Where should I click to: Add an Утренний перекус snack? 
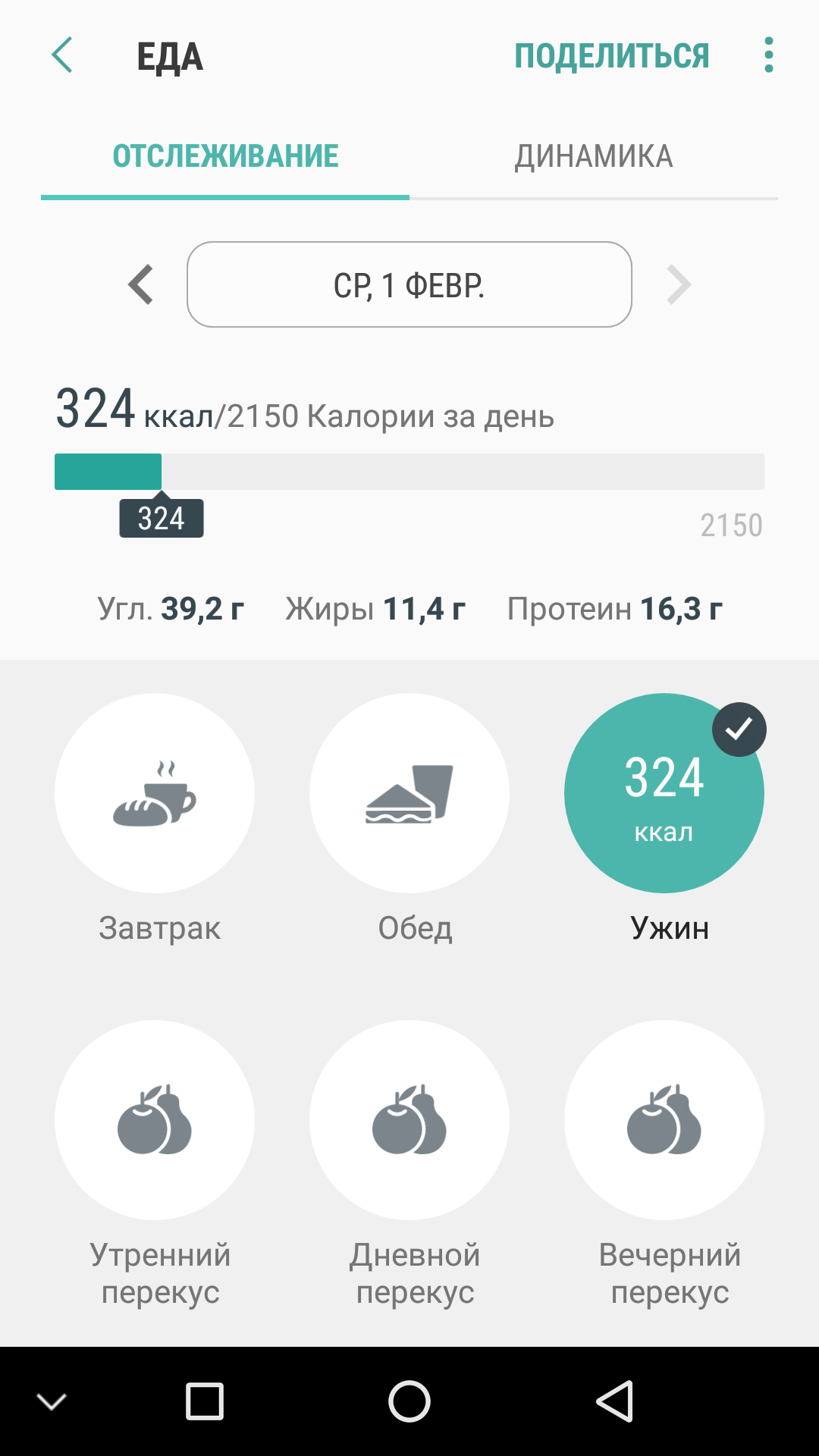(155, 1120)
